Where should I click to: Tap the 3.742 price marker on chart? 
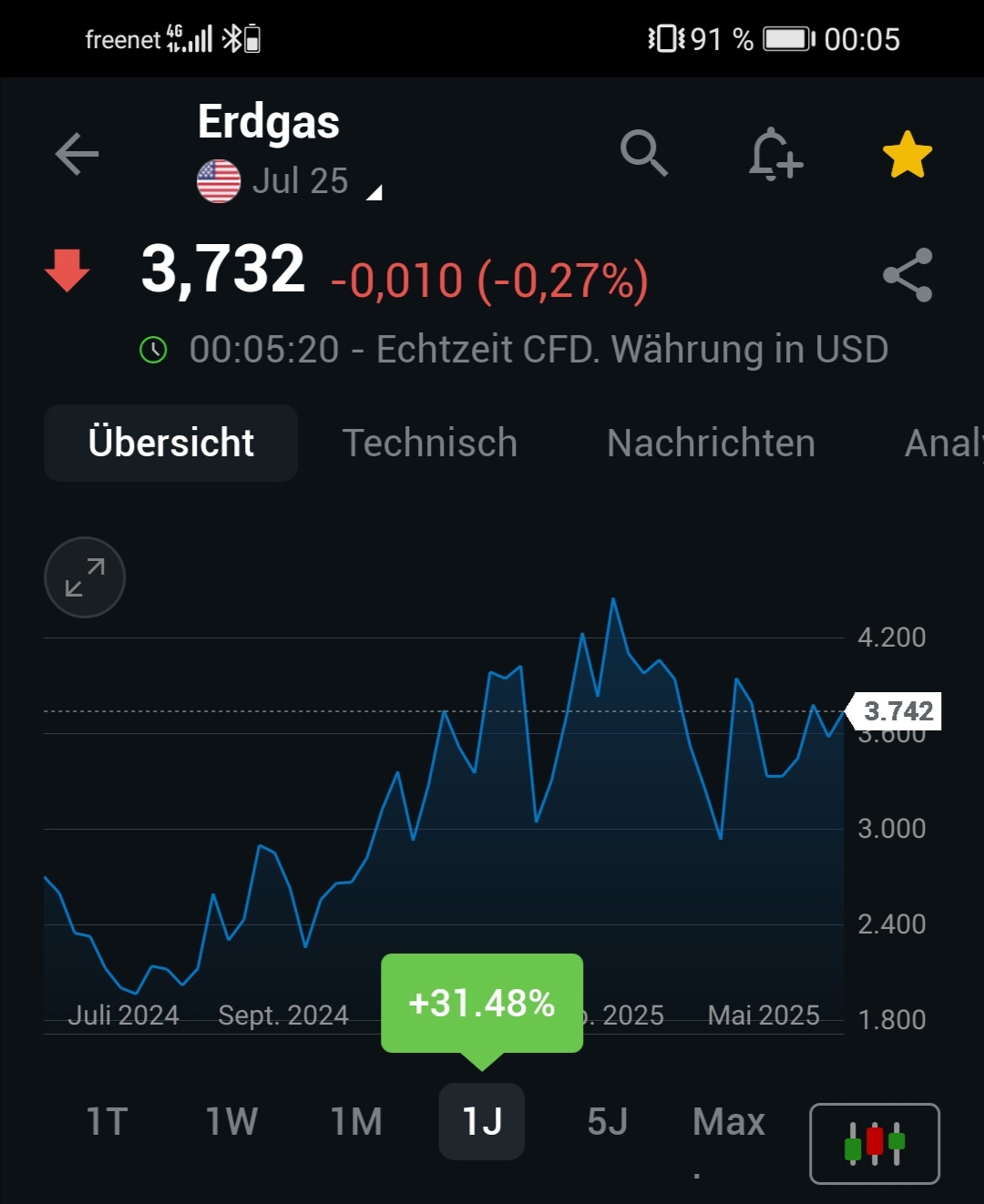pyautogui.click(x=897, y=712)
